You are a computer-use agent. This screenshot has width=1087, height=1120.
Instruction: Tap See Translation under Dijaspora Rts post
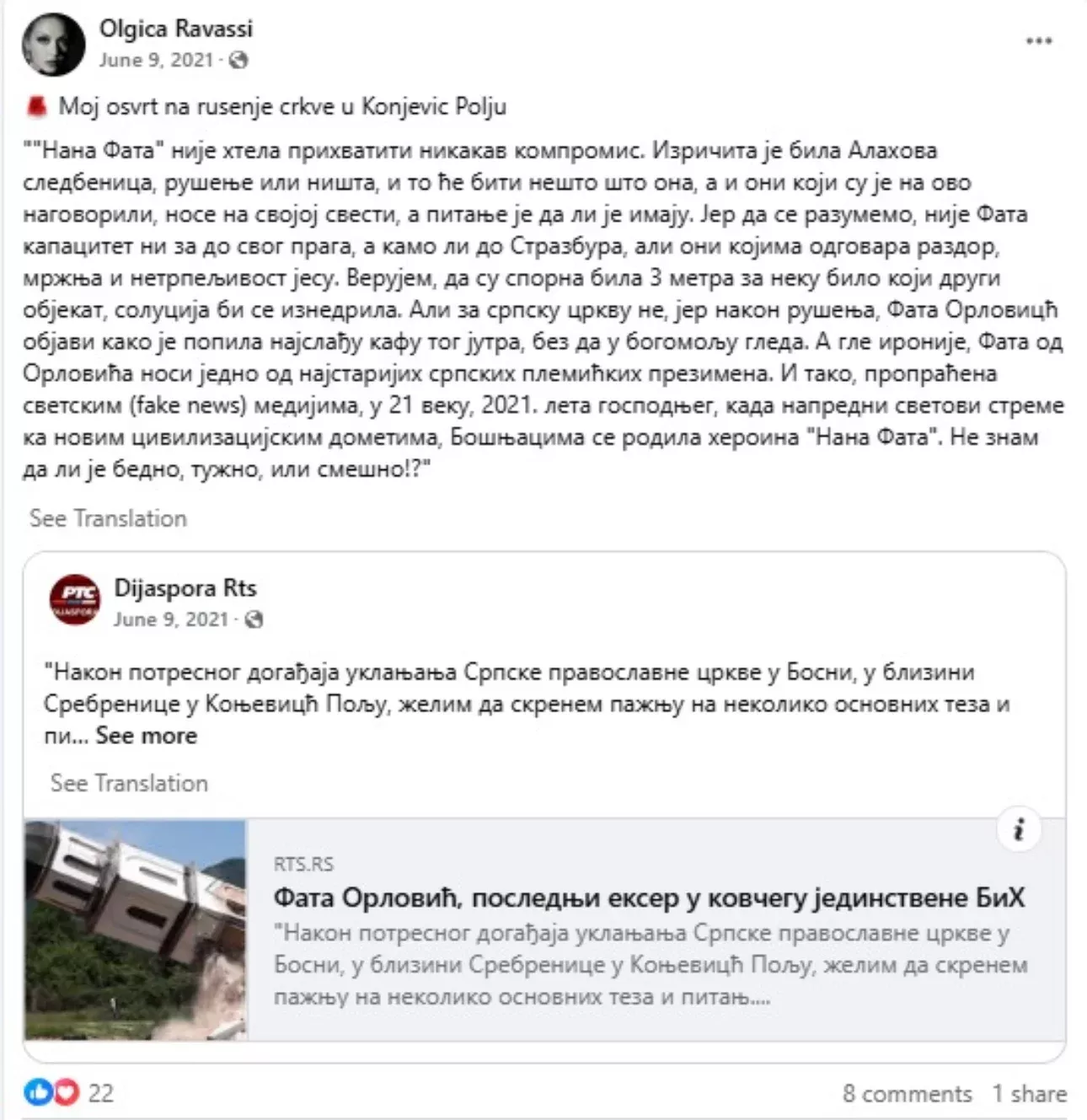click(128, 783)
